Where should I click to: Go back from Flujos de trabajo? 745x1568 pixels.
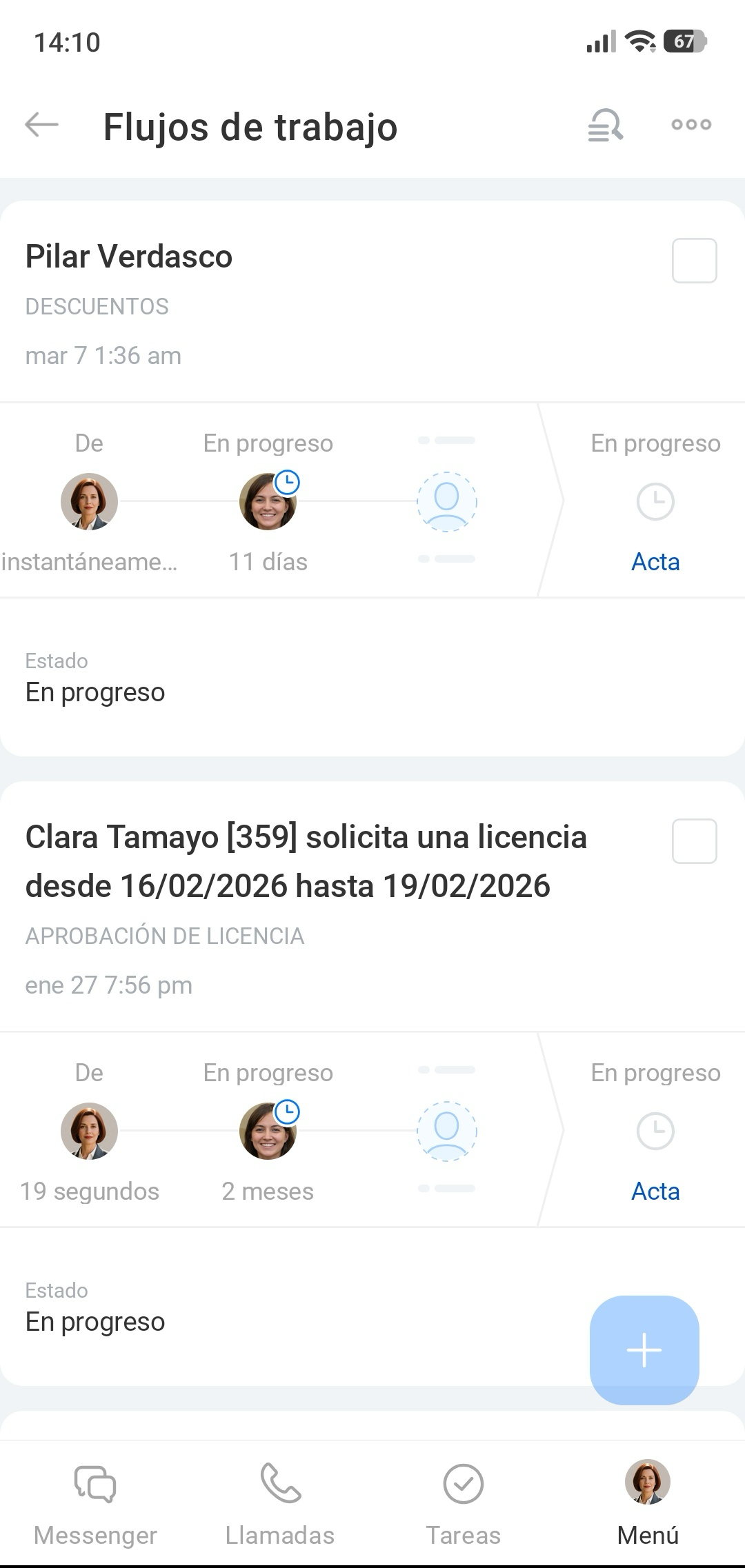42,125
